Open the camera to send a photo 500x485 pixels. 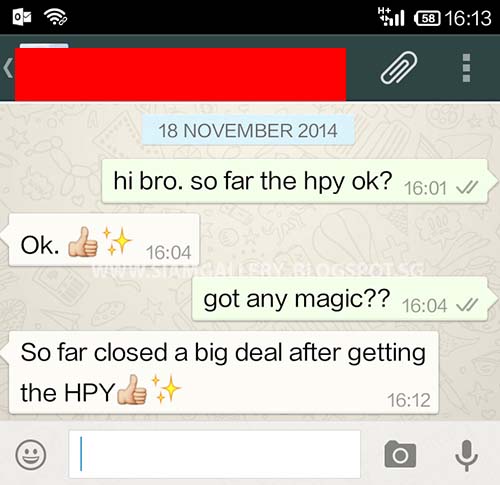[x=400, y=454]
